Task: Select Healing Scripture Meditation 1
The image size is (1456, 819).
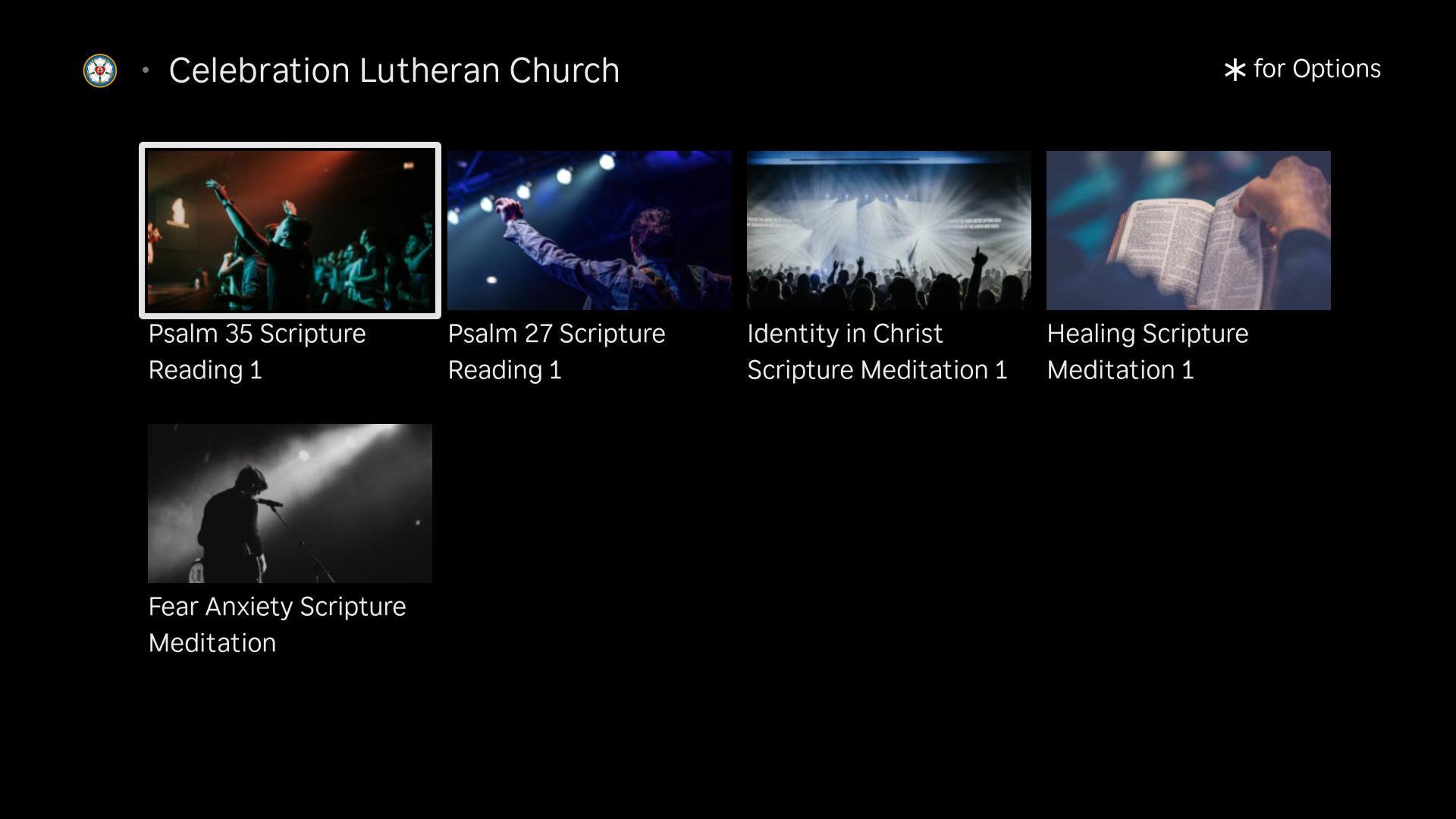Action: click(x=1188, y=231)
